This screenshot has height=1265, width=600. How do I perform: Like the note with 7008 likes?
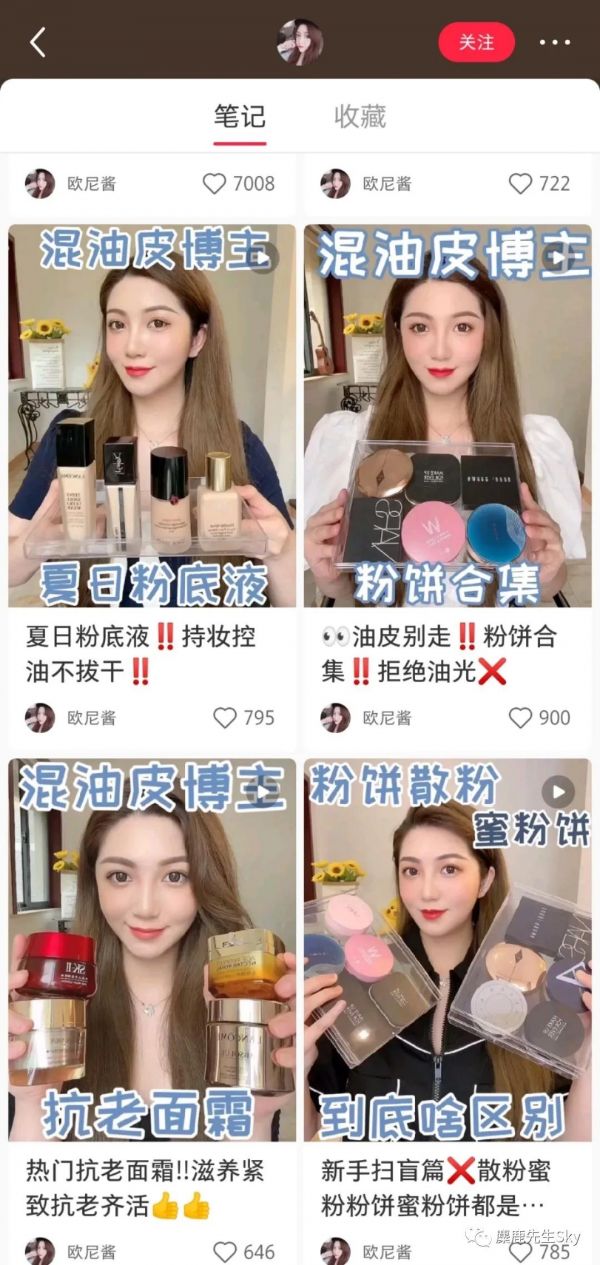[214, 184]
